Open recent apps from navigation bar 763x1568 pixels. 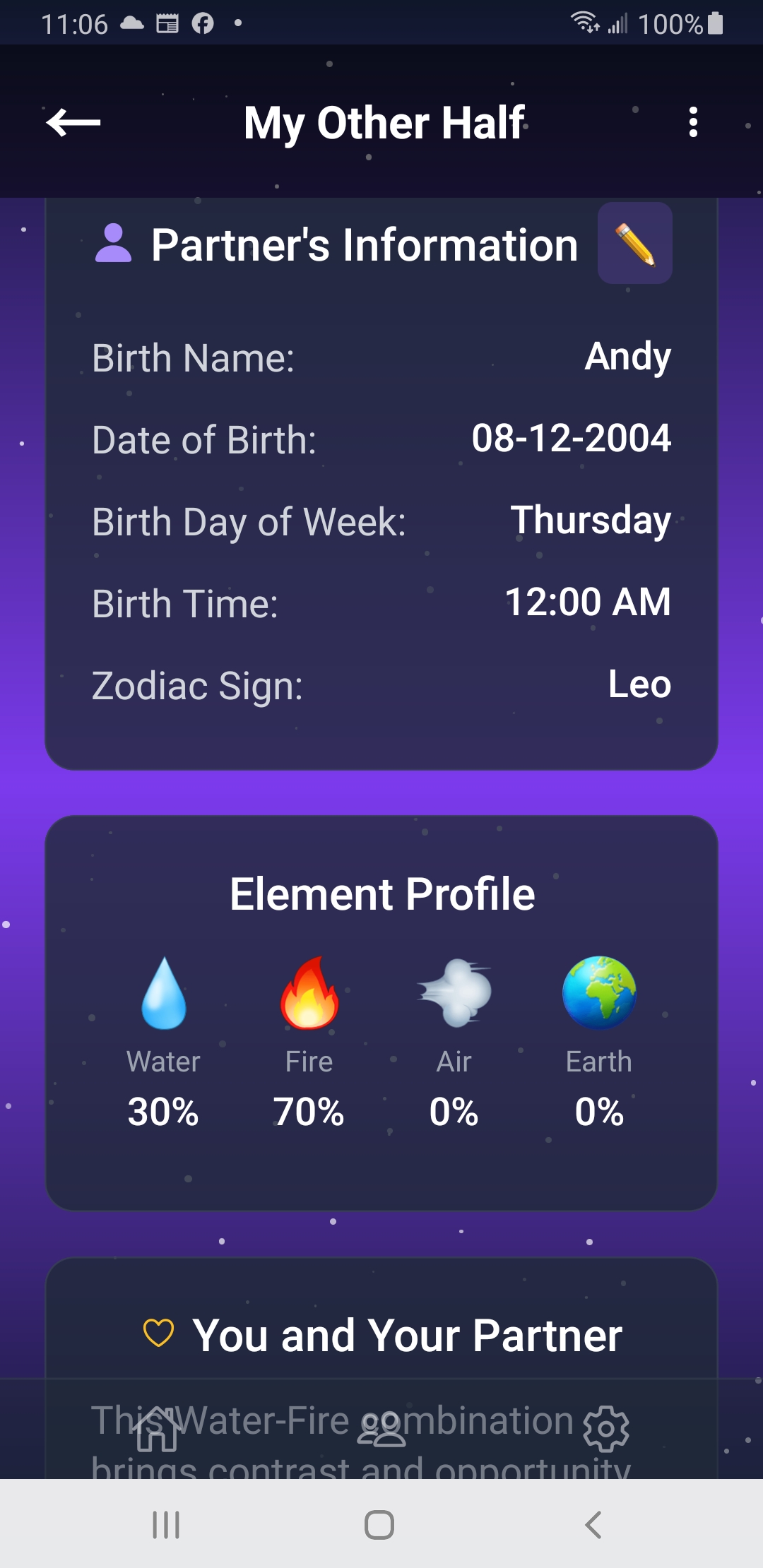point(167,1524)
